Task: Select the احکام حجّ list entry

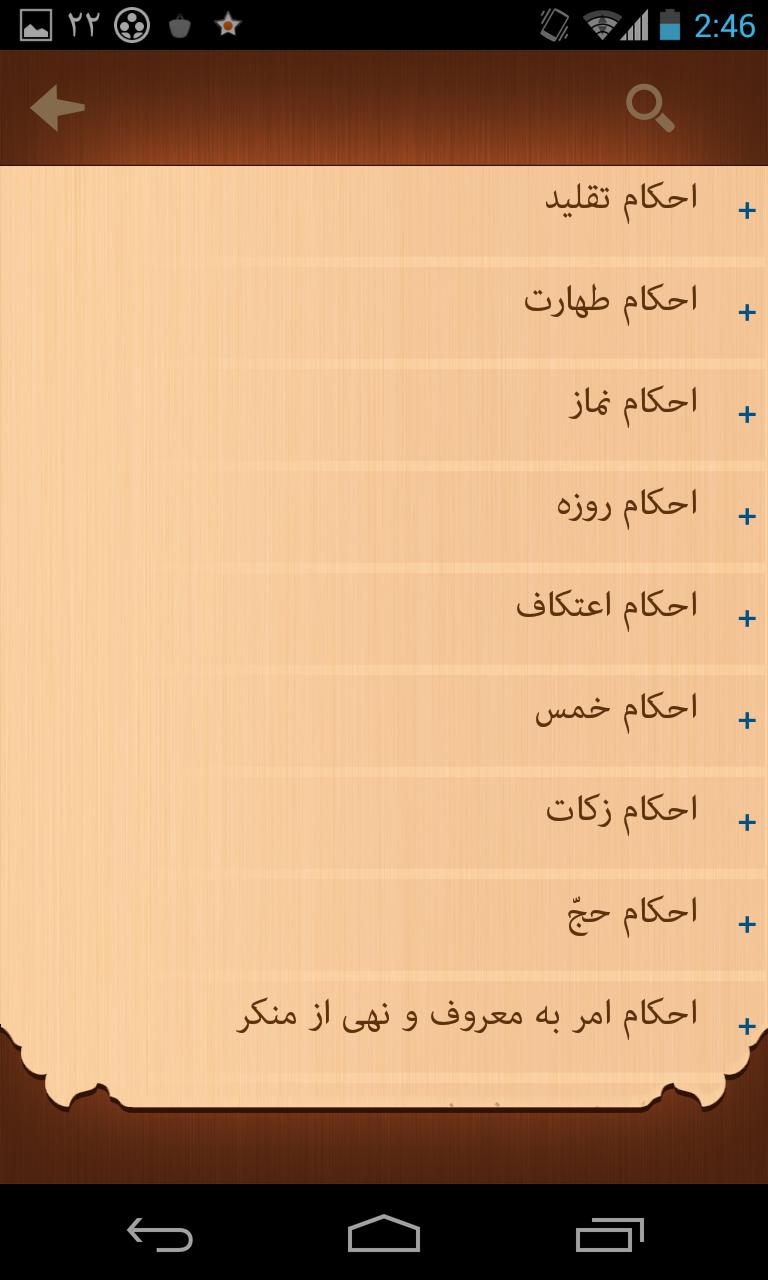Action: 630,911
